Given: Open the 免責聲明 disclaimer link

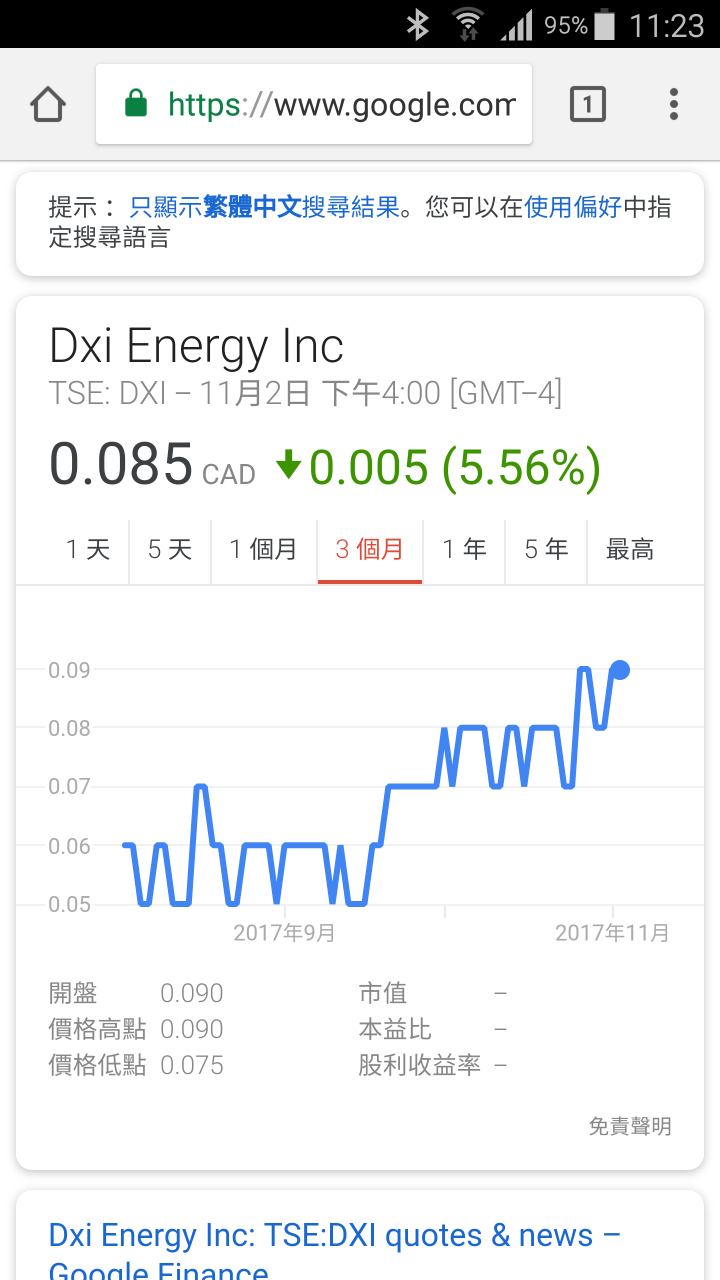Looking at the screenshot, I should tap(630, 1127).
